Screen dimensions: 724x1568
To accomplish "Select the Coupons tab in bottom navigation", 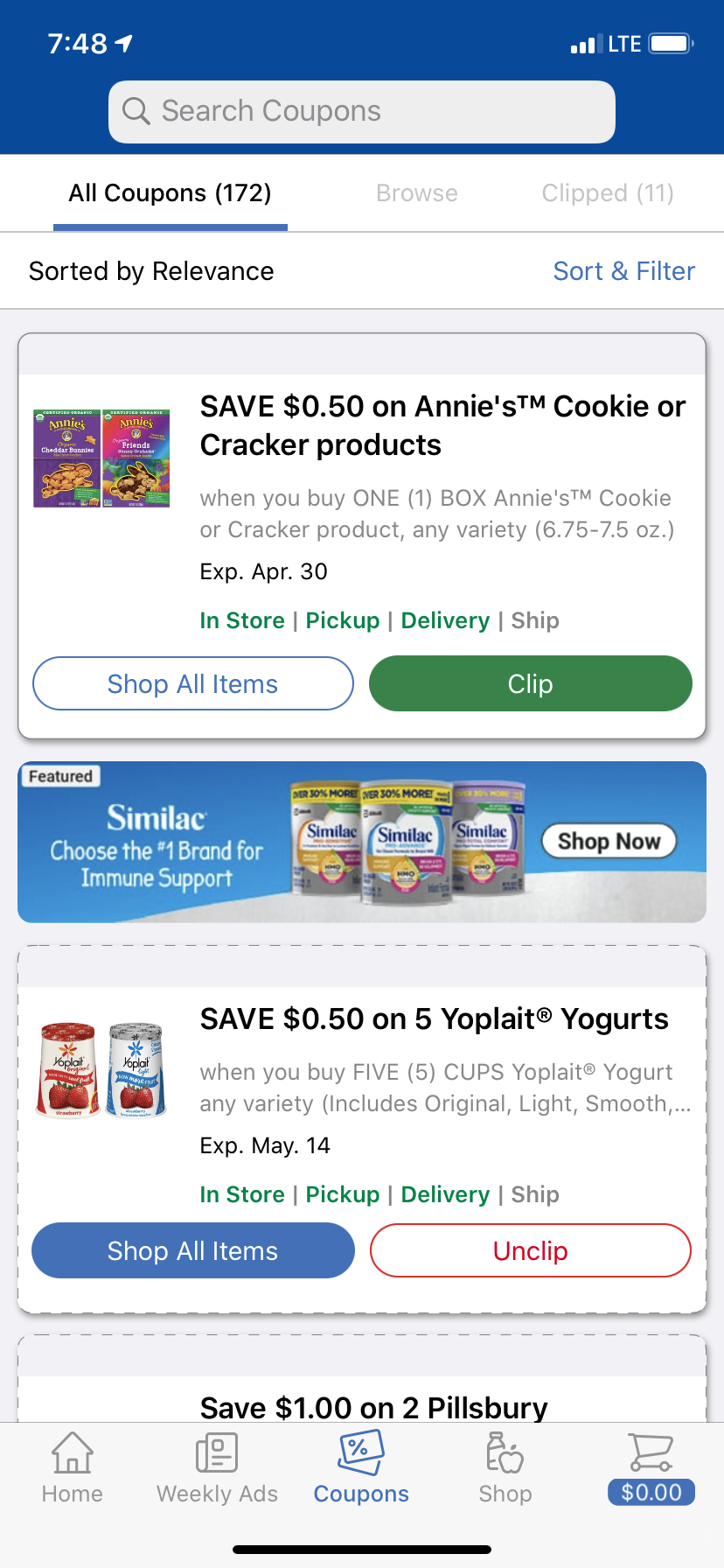I will (361, 1466).
